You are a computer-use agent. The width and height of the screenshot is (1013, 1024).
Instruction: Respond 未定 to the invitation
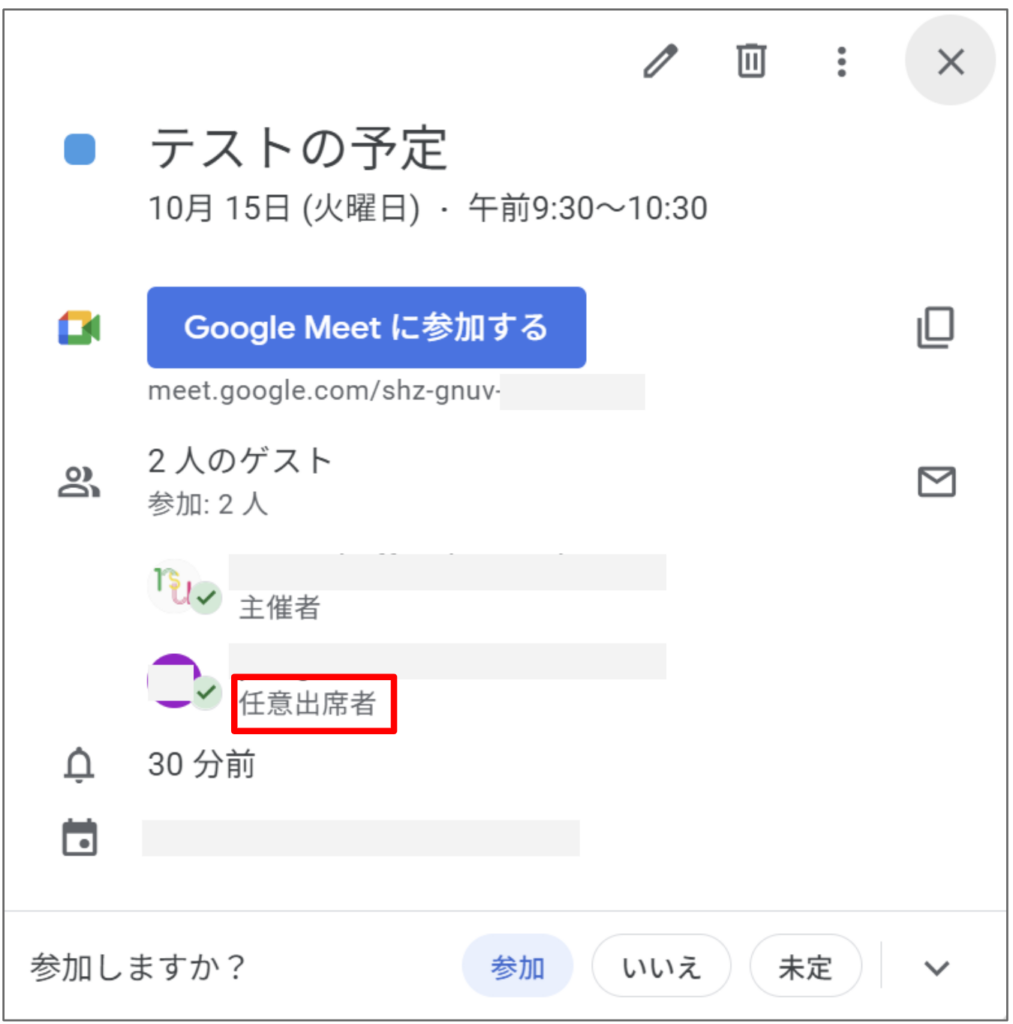coord(805,967)
